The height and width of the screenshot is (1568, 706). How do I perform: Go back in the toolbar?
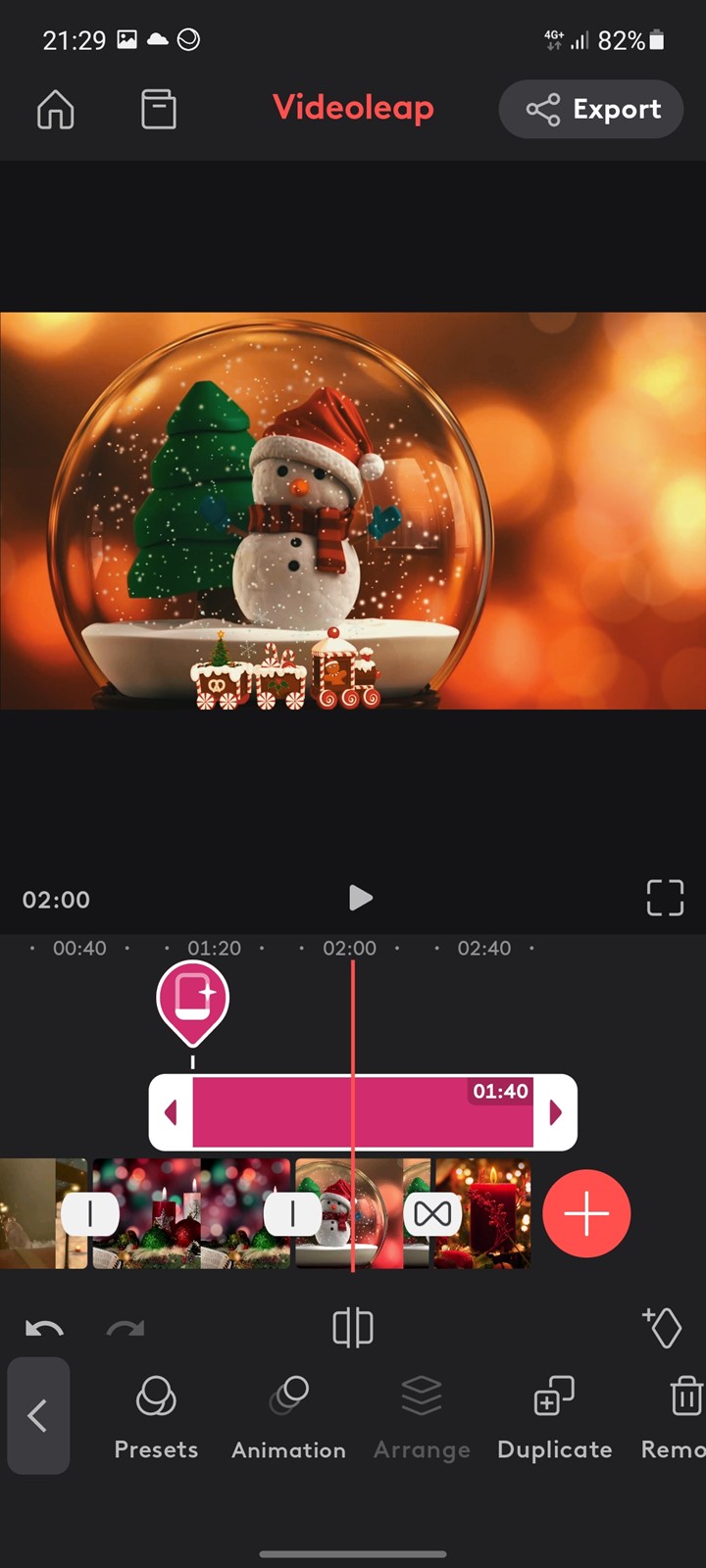click(x=38, y=1415)
